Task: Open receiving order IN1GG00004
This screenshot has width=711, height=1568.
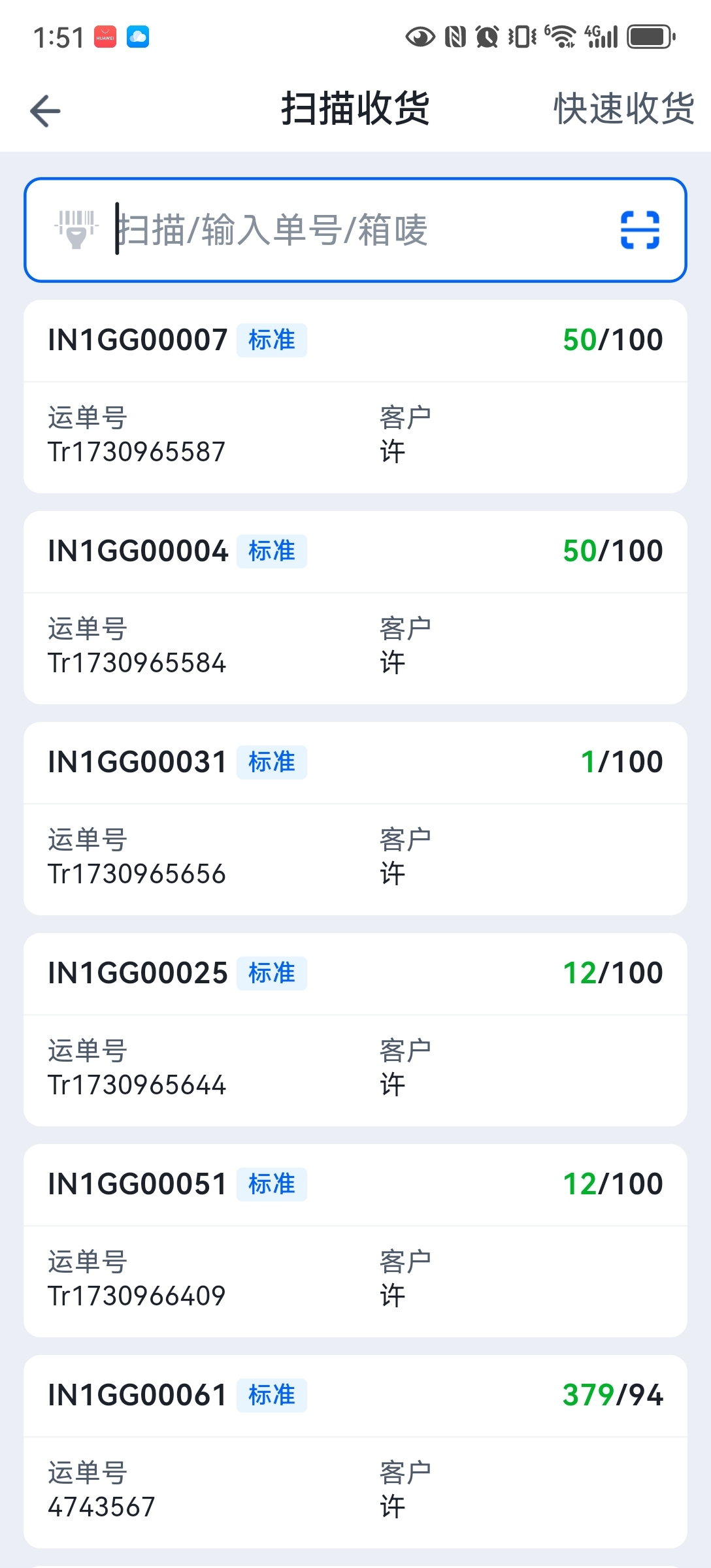Action: pos(355,608)
